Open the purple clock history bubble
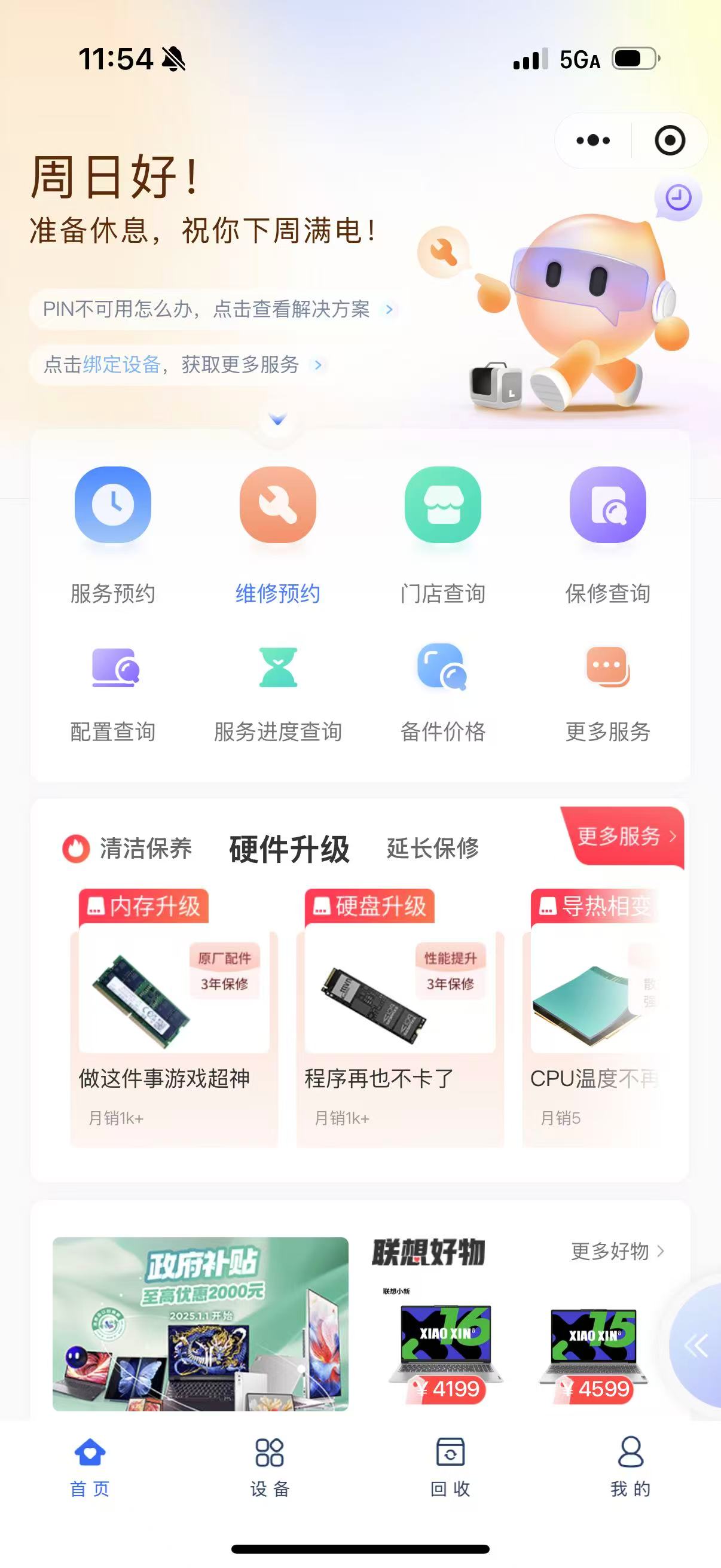The height and width of the screenshot is (1568, 721). [x=678, y=199]
